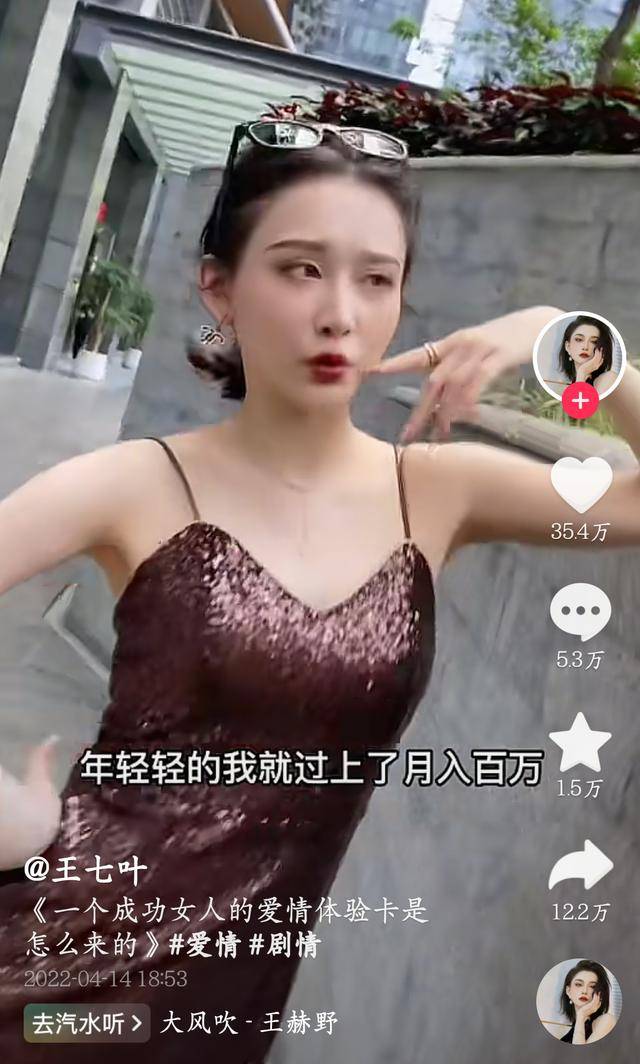The height and width of the screenshot is (1064, 640).
Task: Tap the 去汽水听 button
Action: pyautogui.click(x=87, y=1023)
